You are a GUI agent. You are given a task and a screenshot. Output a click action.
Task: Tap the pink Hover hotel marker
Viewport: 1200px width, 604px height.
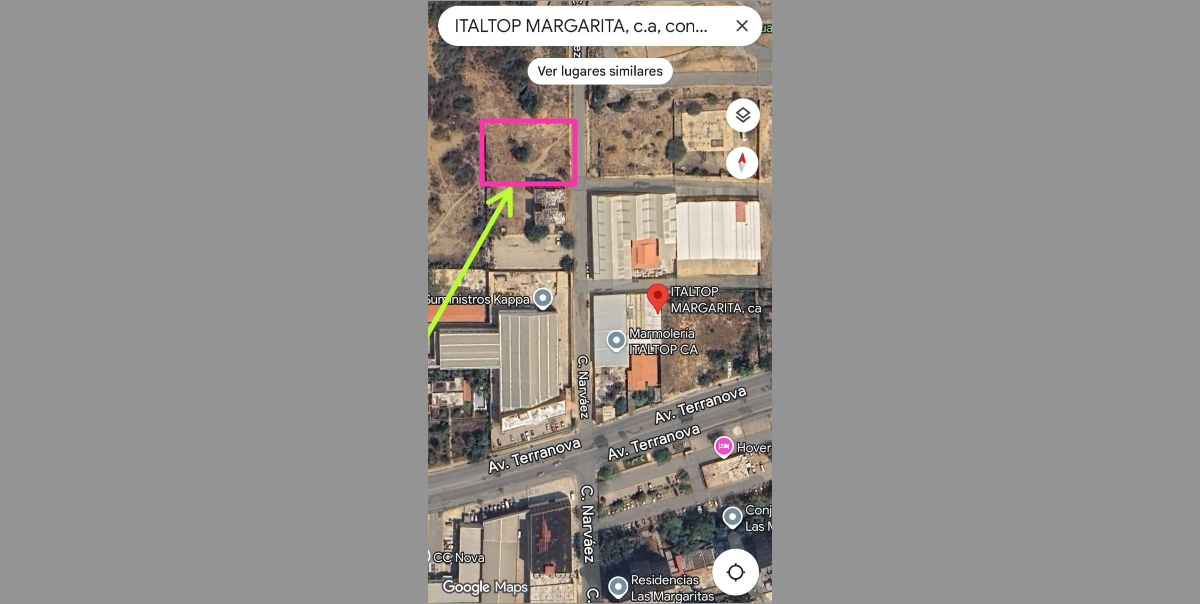(724, 447)
